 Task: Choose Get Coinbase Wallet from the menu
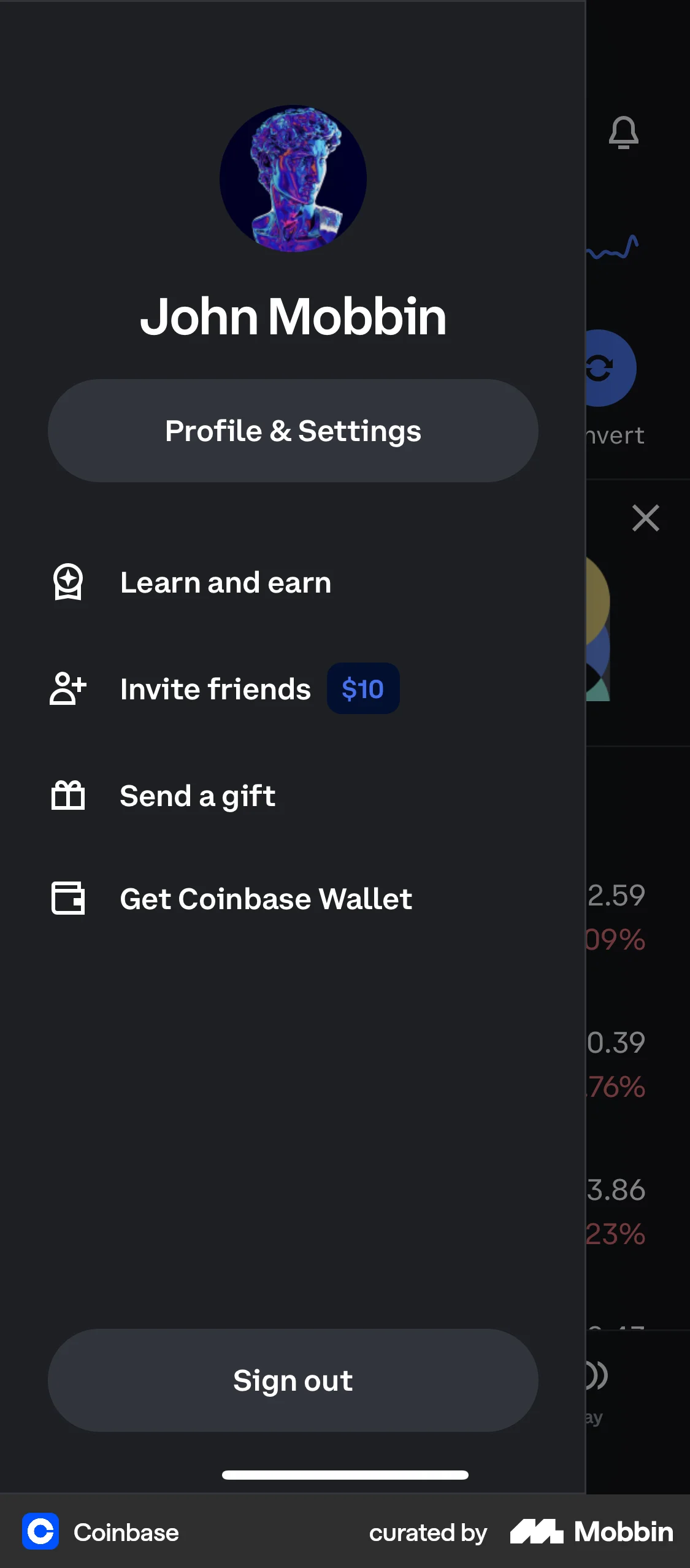[x=266, y=899]
